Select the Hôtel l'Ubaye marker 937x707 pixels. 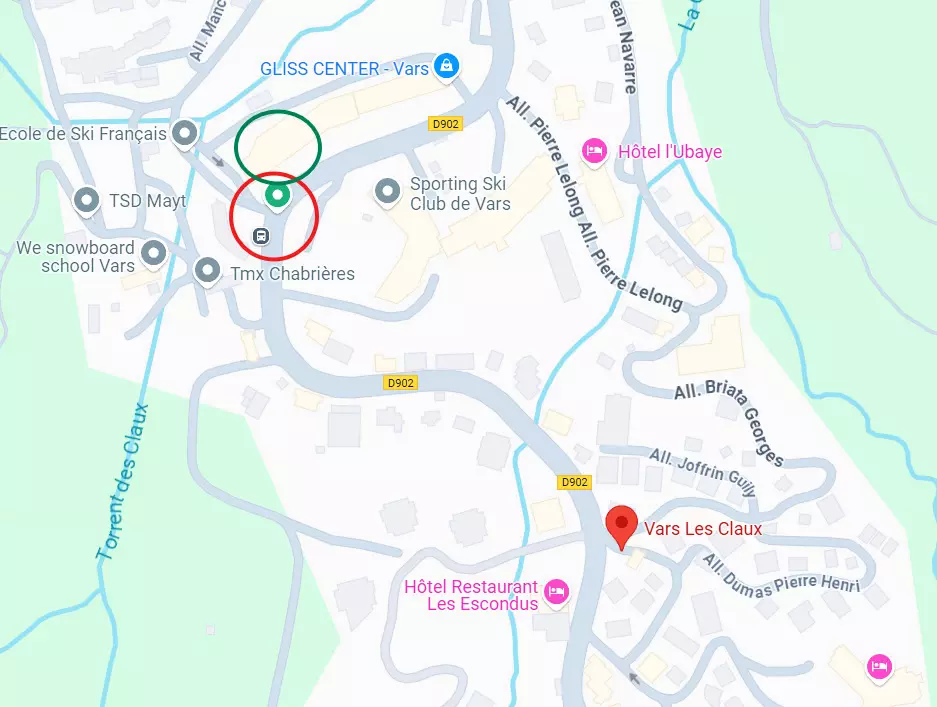[x=595, y=151]
